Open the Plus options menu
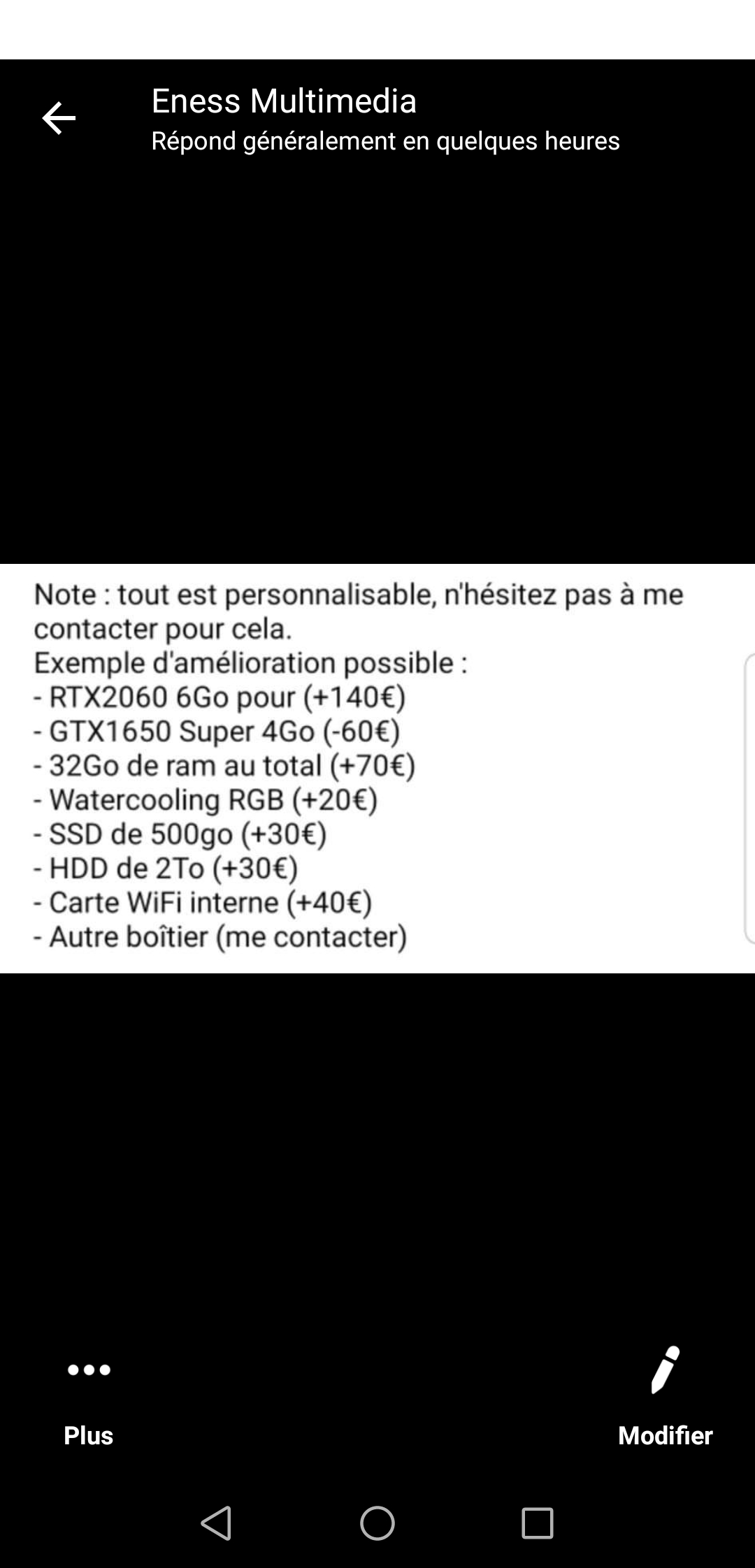The height and width of the screenshot is (1568, 755). tap(89, 1396)
